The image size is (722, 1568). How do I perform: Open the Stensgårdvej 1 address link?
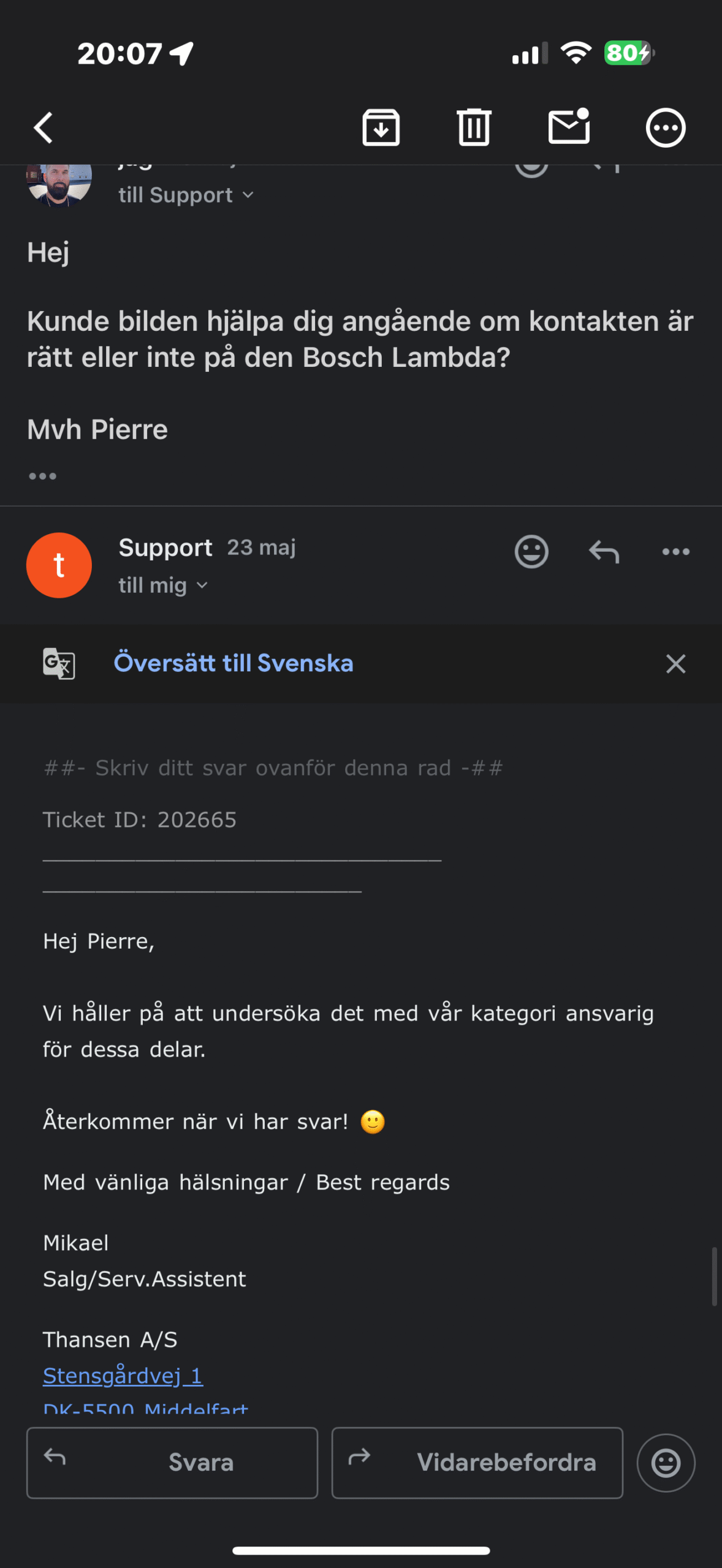pos(123,1376)
